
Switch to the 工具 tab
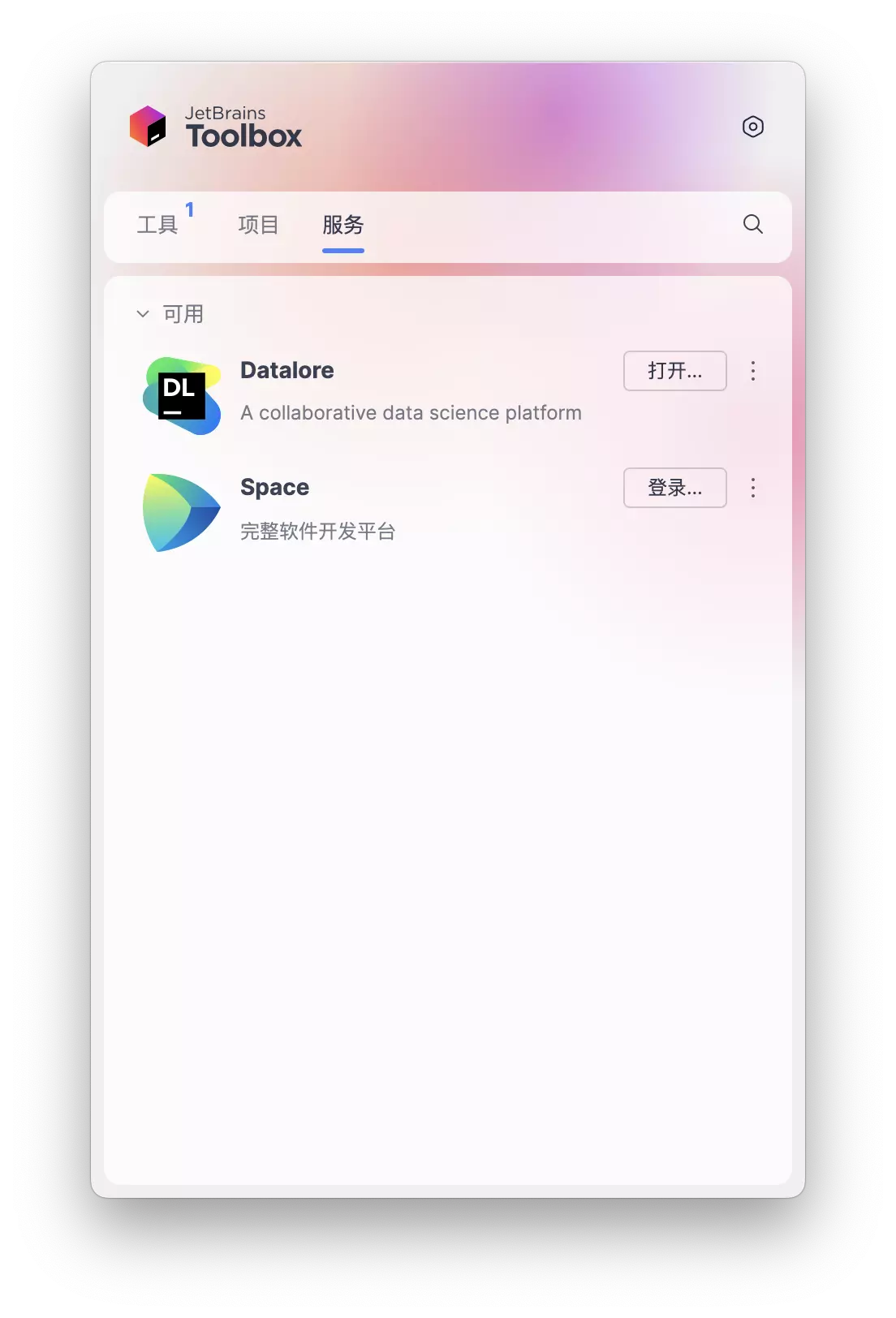coord(157,225)
